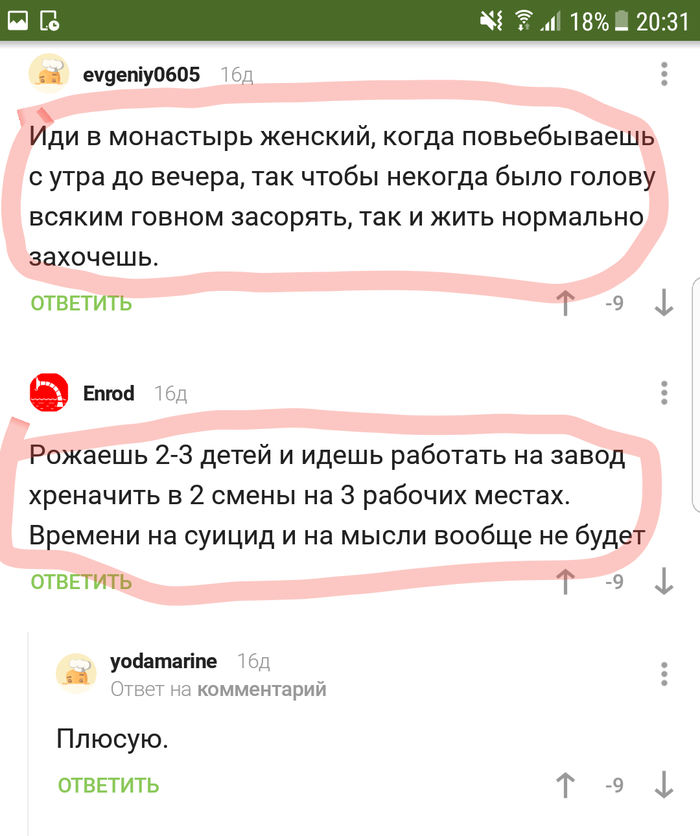
Task: Downvote evgeniy0605's comment
Action: tap(664, 303)
